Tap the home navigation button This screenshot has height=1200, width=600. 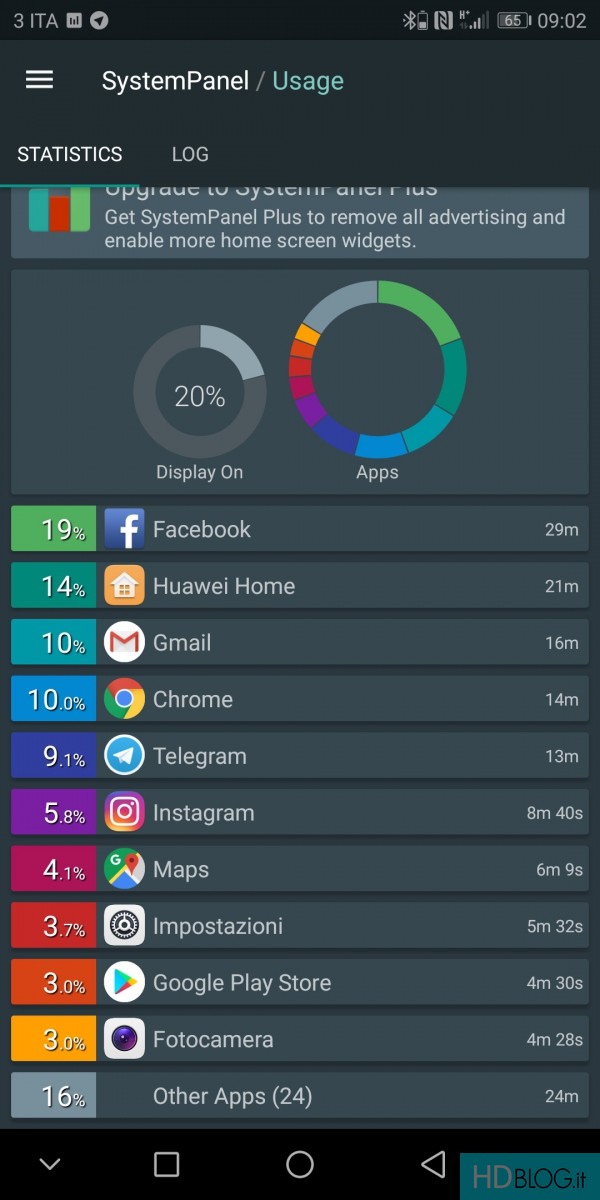pyautogui.click(x=300, y=1164)
